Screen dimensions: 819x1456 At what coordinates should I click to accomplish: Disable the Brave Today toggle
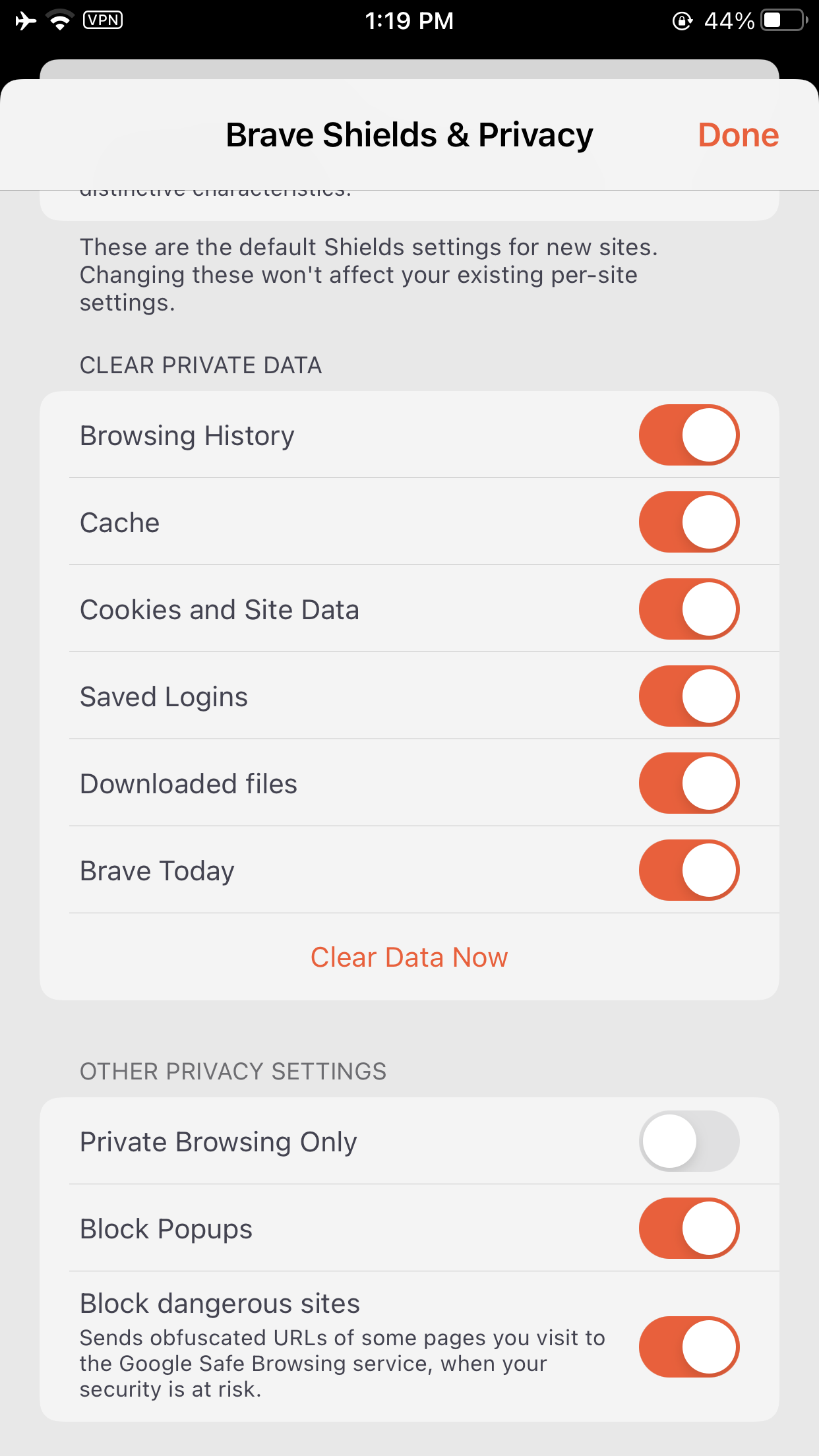[689, 870]
